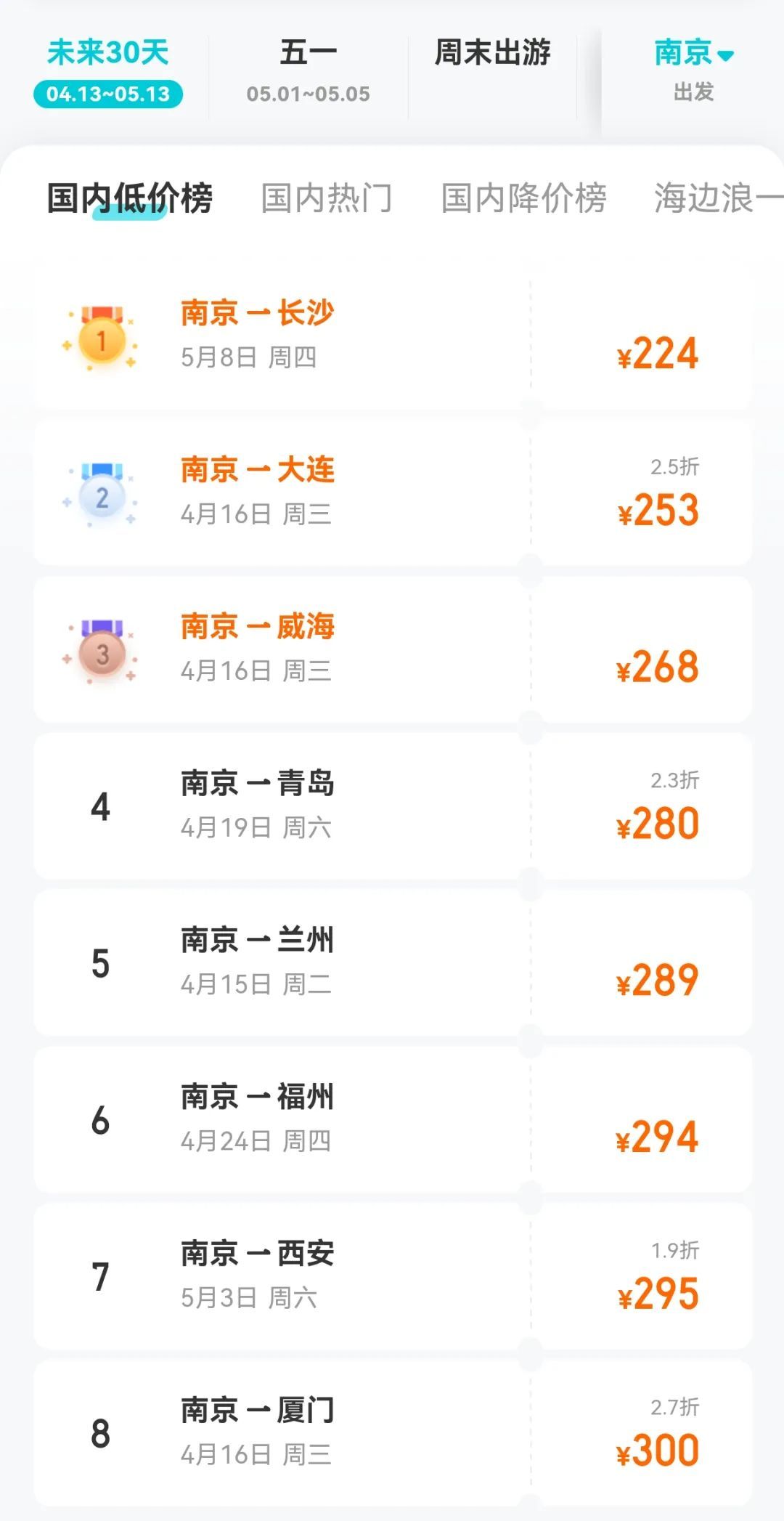Image resolution: width=784 pixels, height=1521 pixels.
Task: Select the 周末出游 date filter
Action: coord(492,52)
